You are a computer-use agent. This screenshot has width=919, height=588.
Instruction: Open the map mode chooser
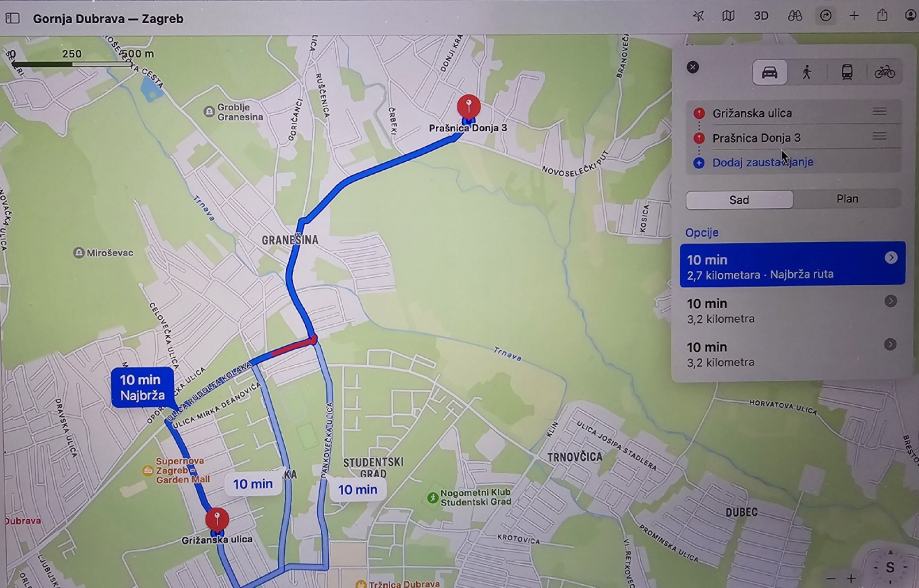[x=728, y=16]
